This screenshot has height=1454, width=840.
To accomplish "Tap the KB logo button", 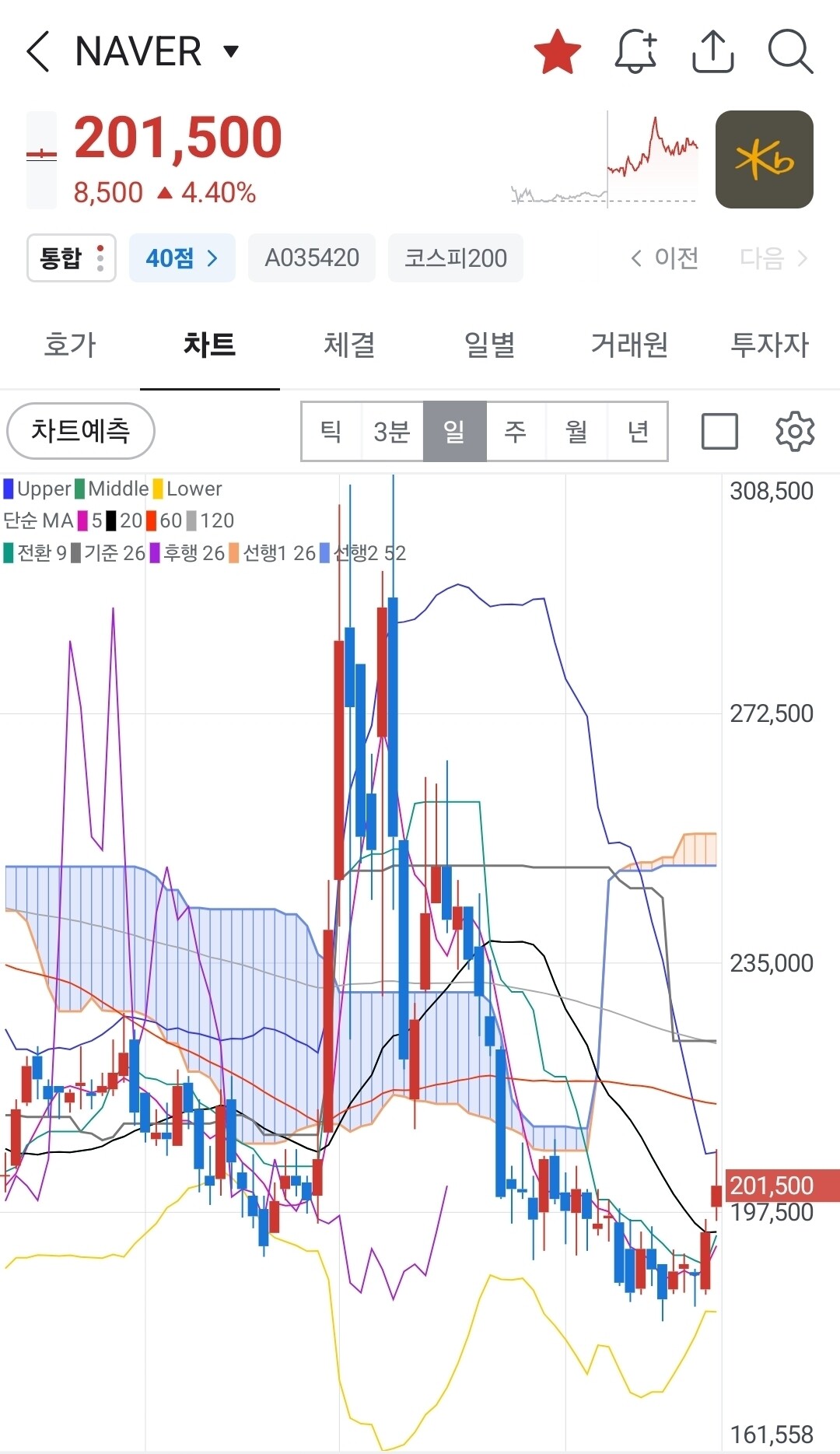I will tap(765, 159).
